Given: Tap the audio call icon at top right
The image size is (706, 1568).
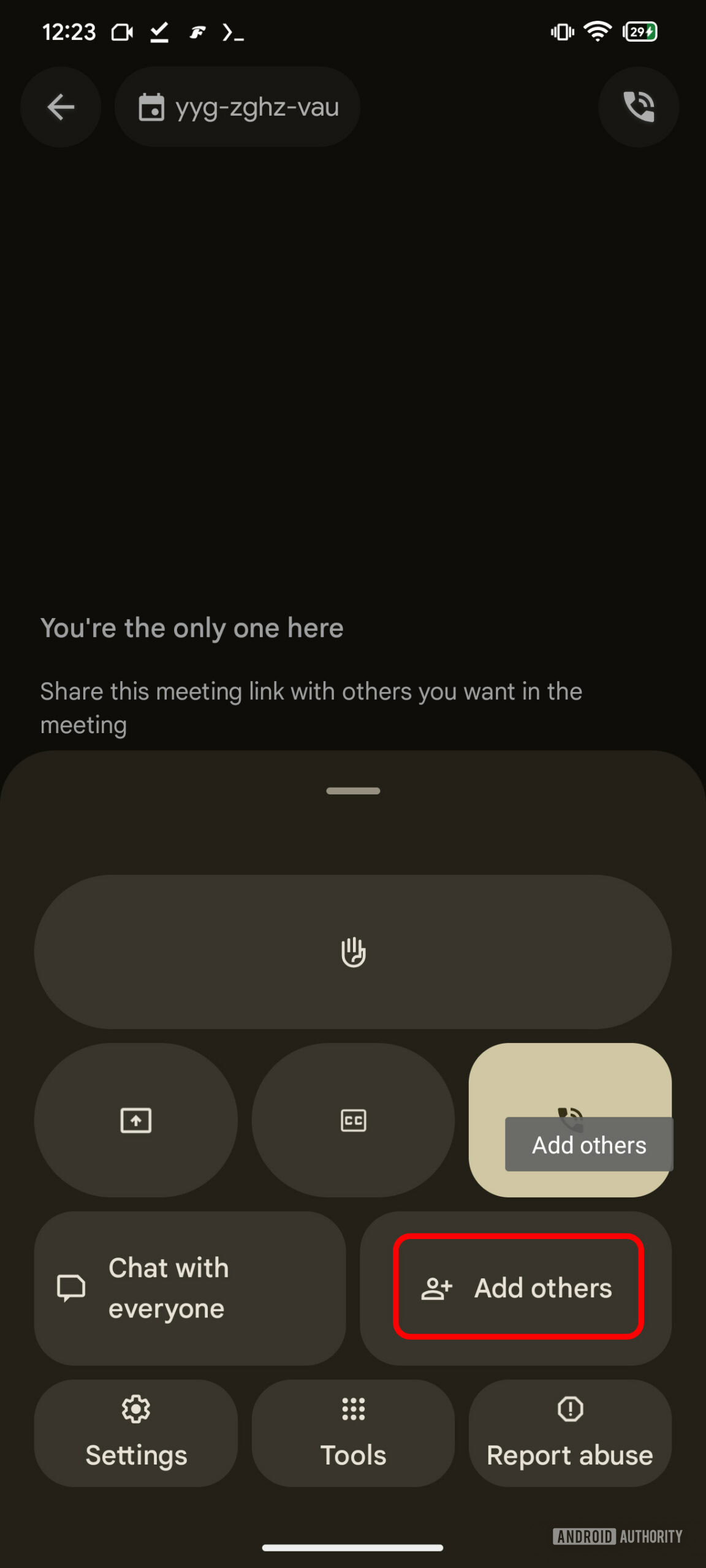Looking at the screenshot, I should pyautogui.click(x=638, y=107).
